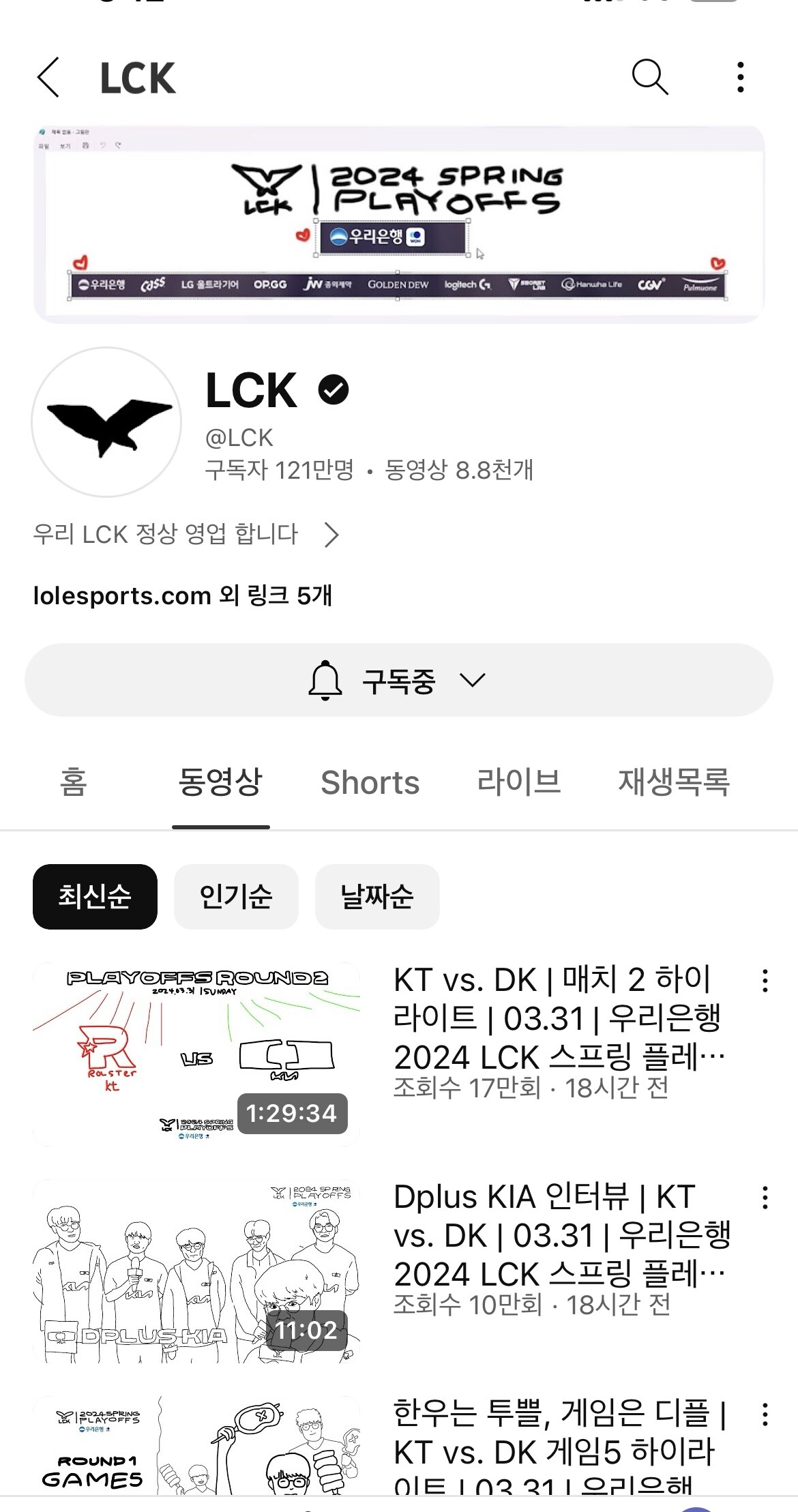798x1512 pixels.
Task: Select the 날짜순 sort filter
Action: click(x=377, y=897)
